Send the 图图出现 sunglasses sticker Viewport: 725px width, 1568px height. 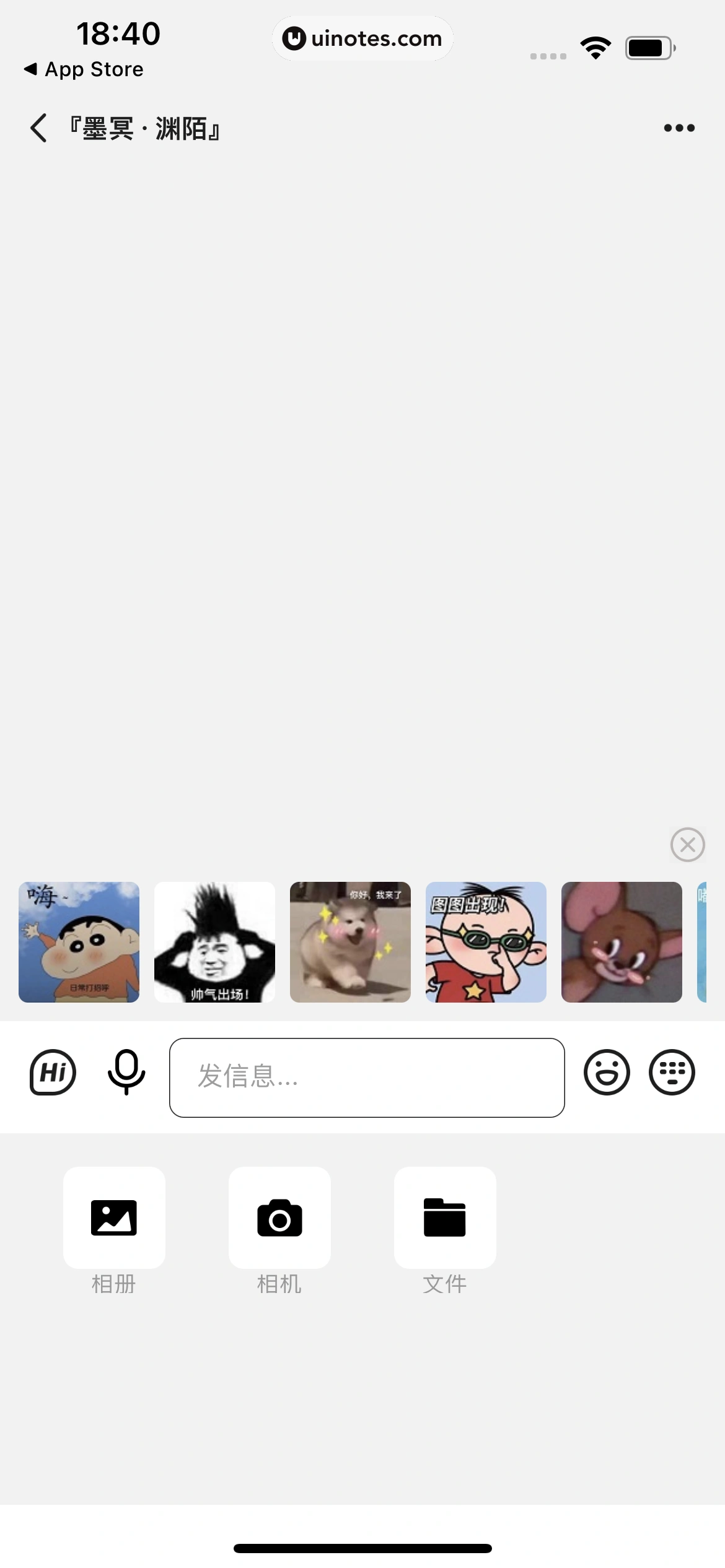tap(486, 942)
